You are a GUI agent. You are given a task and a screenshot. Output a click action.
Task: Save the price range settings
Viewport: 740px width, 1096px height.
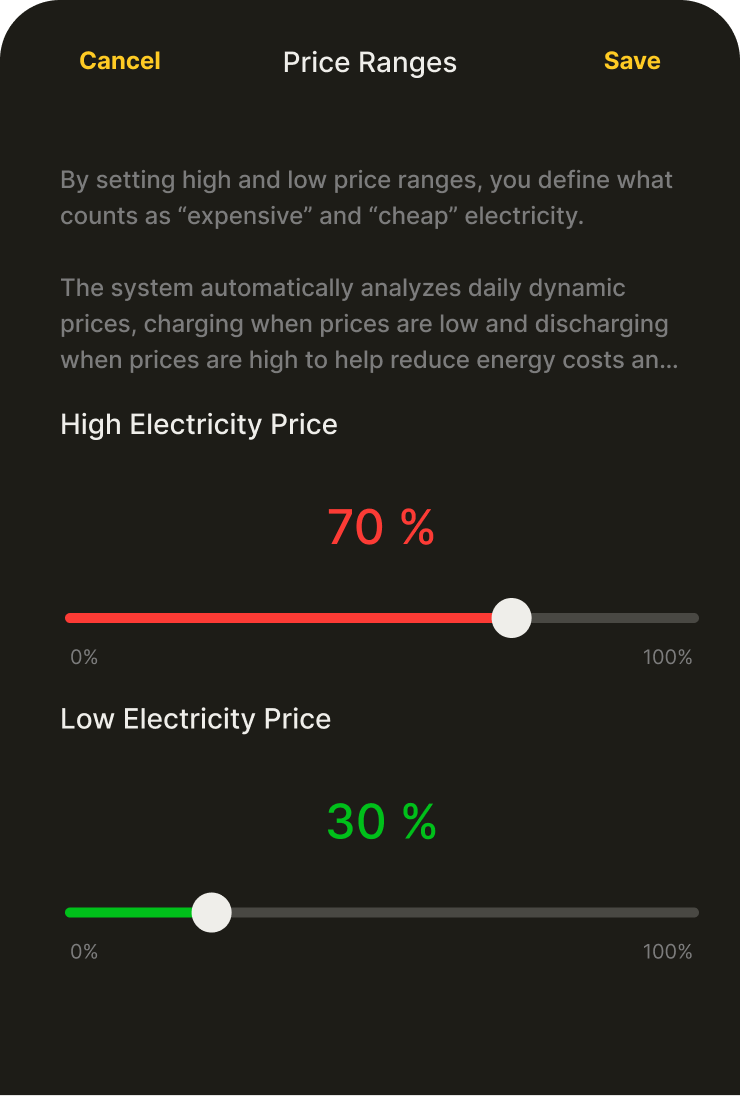point(632,61)
